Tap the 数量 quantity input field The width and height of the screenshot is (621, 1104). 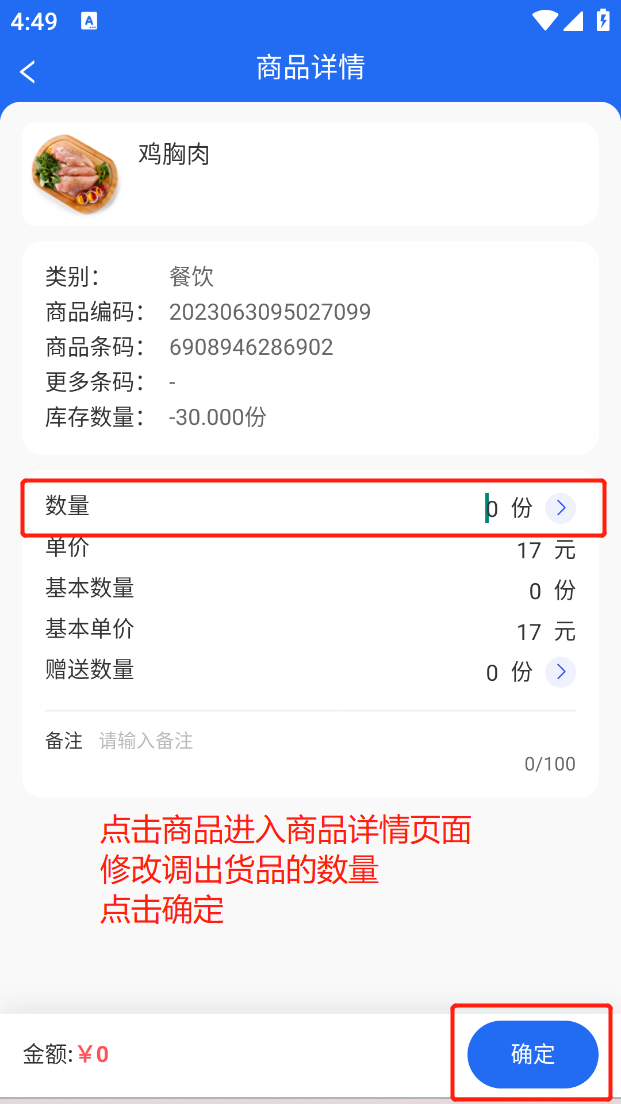coord(491,508)
